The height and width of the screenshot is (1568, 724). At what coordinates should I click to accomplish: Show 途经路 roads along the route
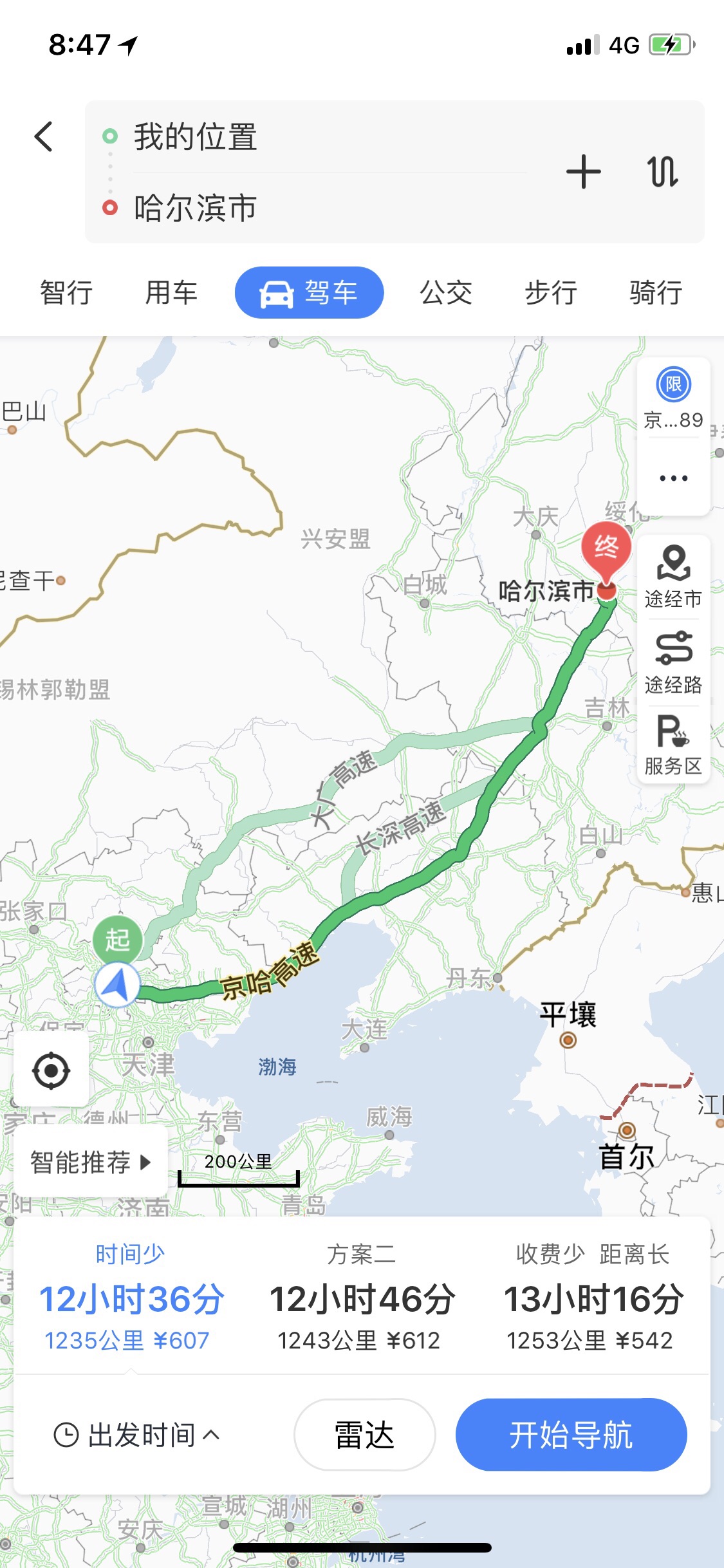pos(673,662)
